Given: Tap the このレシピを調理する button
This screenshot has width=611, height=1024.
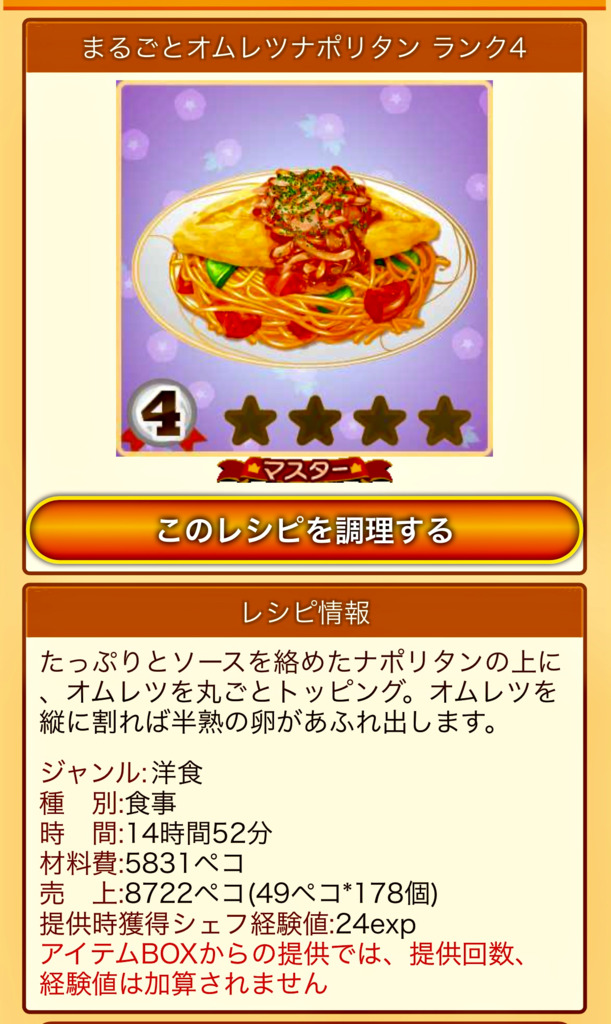Looking at the screenshot, I should pyautogui.click(x=304, y=530).
